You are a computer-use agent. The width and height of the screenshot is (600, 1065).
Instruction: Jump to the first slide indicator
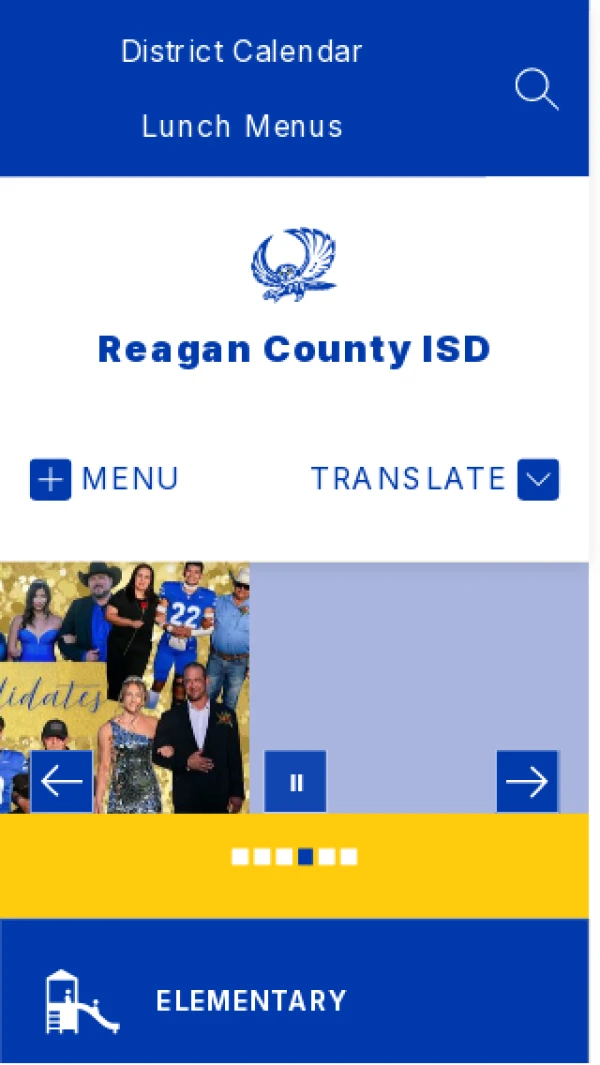(240, 857)
